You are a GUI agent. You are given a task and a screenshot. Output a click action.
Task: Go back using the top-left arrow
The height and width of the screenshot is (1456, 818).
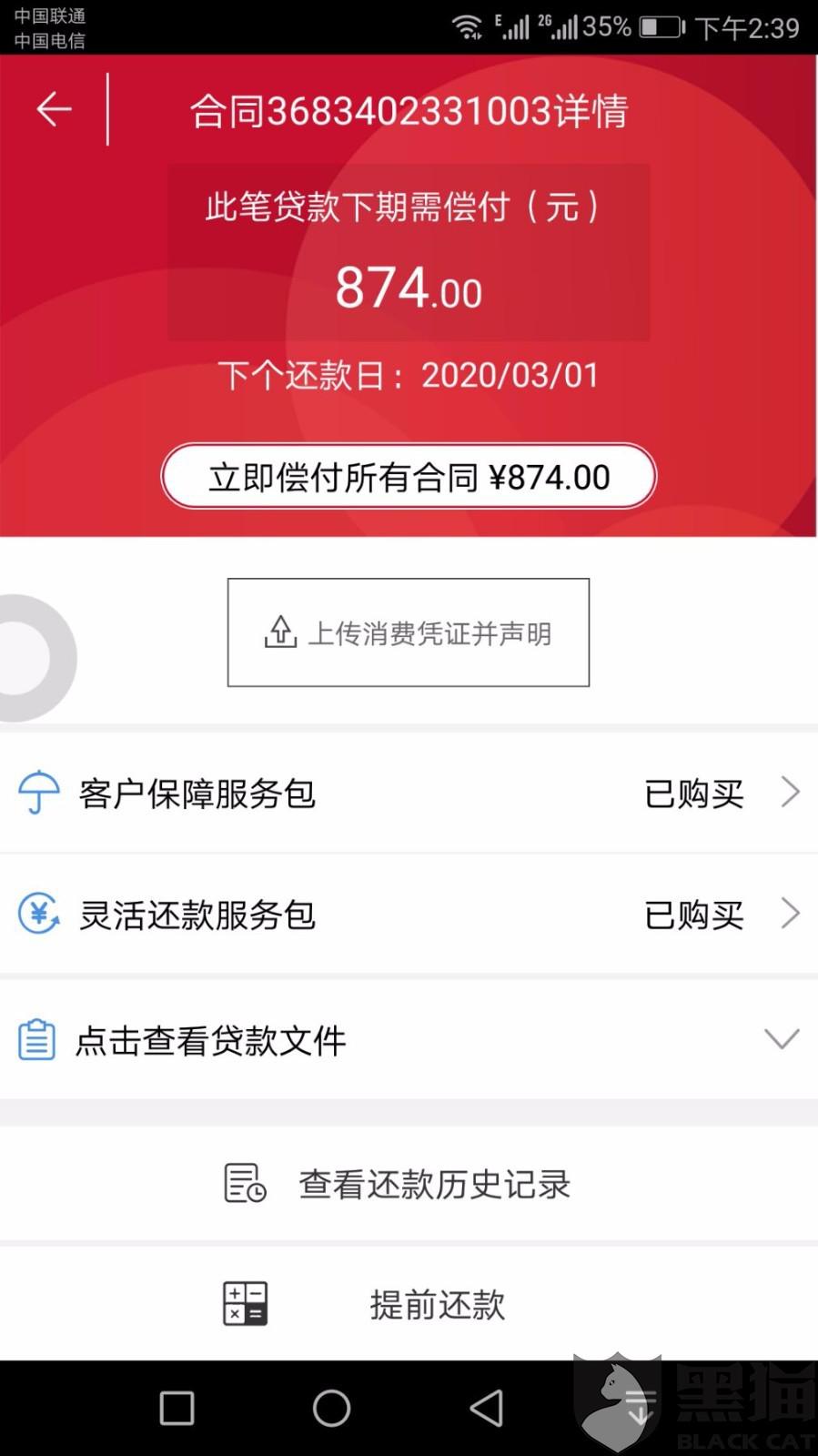coord(54,109)
